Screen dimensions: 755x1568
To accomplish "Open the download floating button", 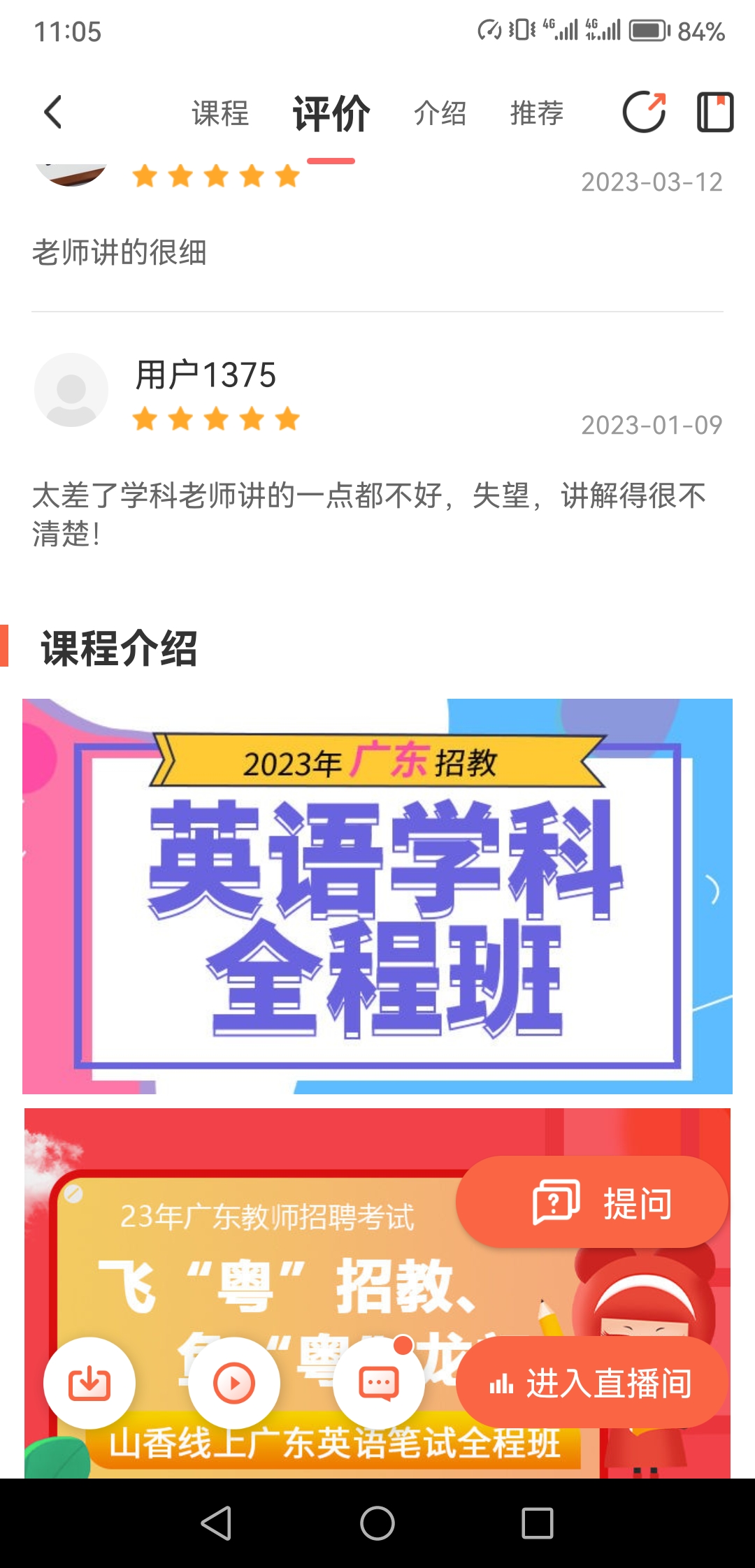I will pyautogui.click(x=89, y=1383).
